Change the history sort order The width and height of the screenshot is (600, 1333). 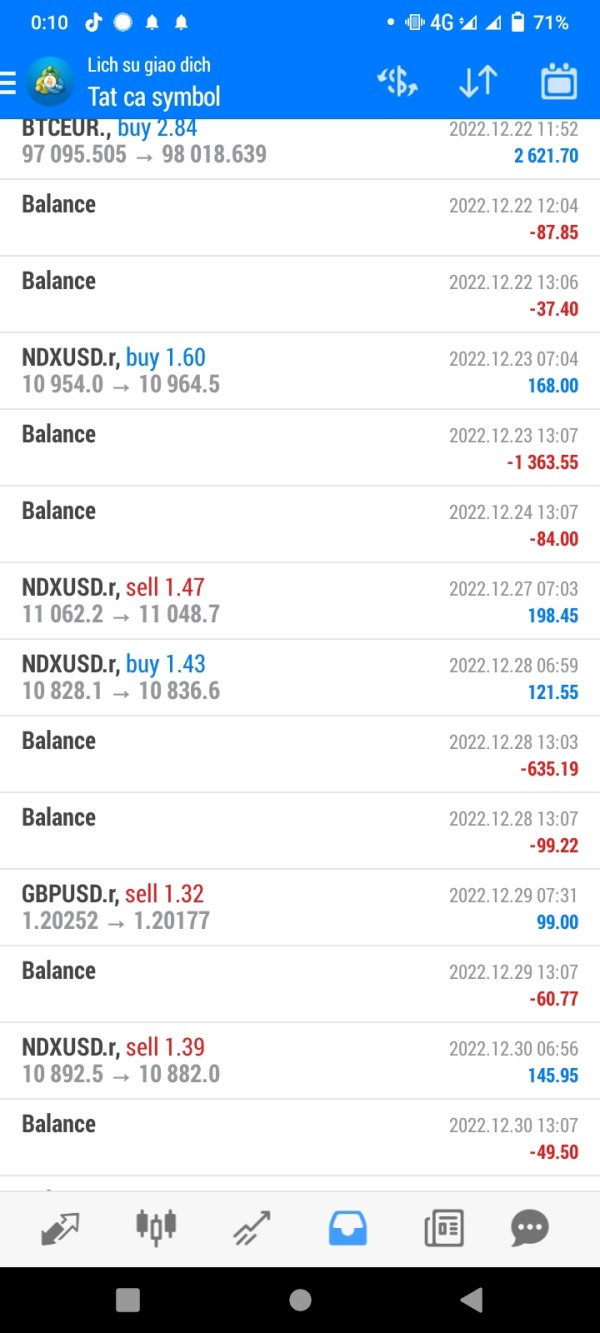478,82
